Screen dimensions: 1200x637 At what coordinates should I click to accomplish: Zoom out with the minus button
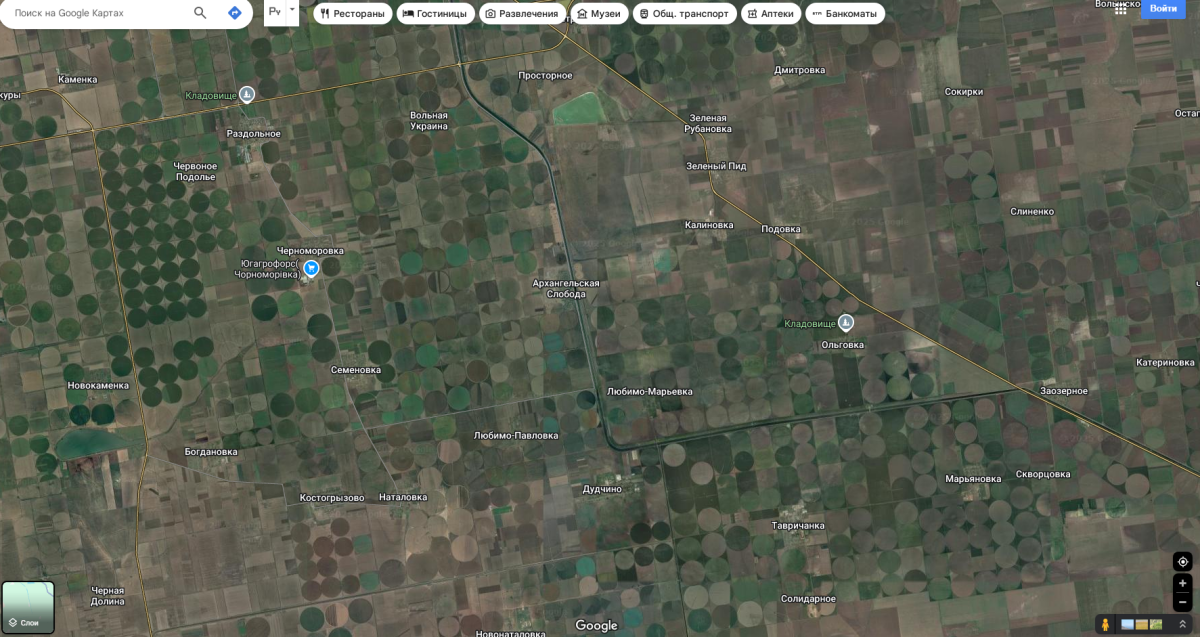coord(1183,602)
